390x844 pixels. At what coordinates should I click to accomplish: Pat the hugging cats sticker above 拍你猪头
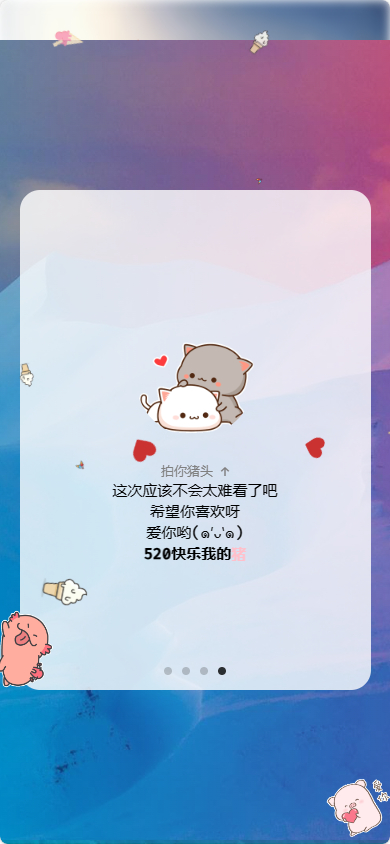tap(197, 388)
